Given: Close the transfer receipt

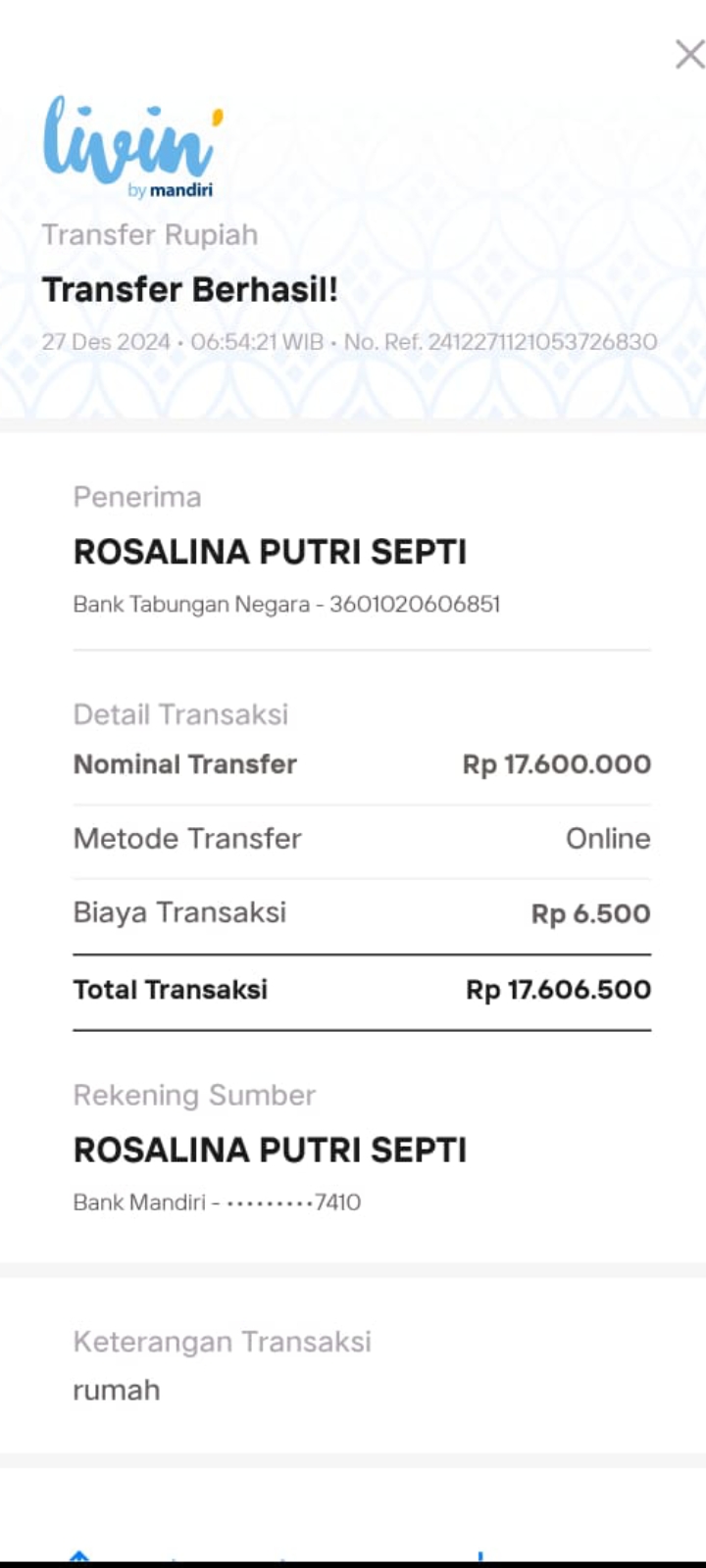Looking at the screenshot, I should click(x=689, y=55).
